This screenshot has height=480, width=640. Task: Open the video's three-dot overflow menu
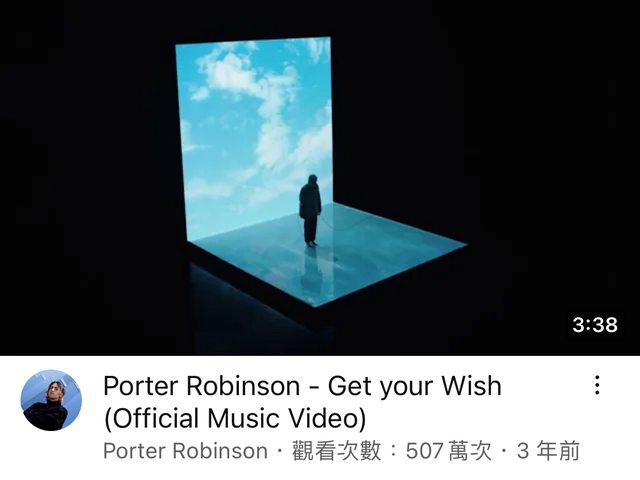597,385
